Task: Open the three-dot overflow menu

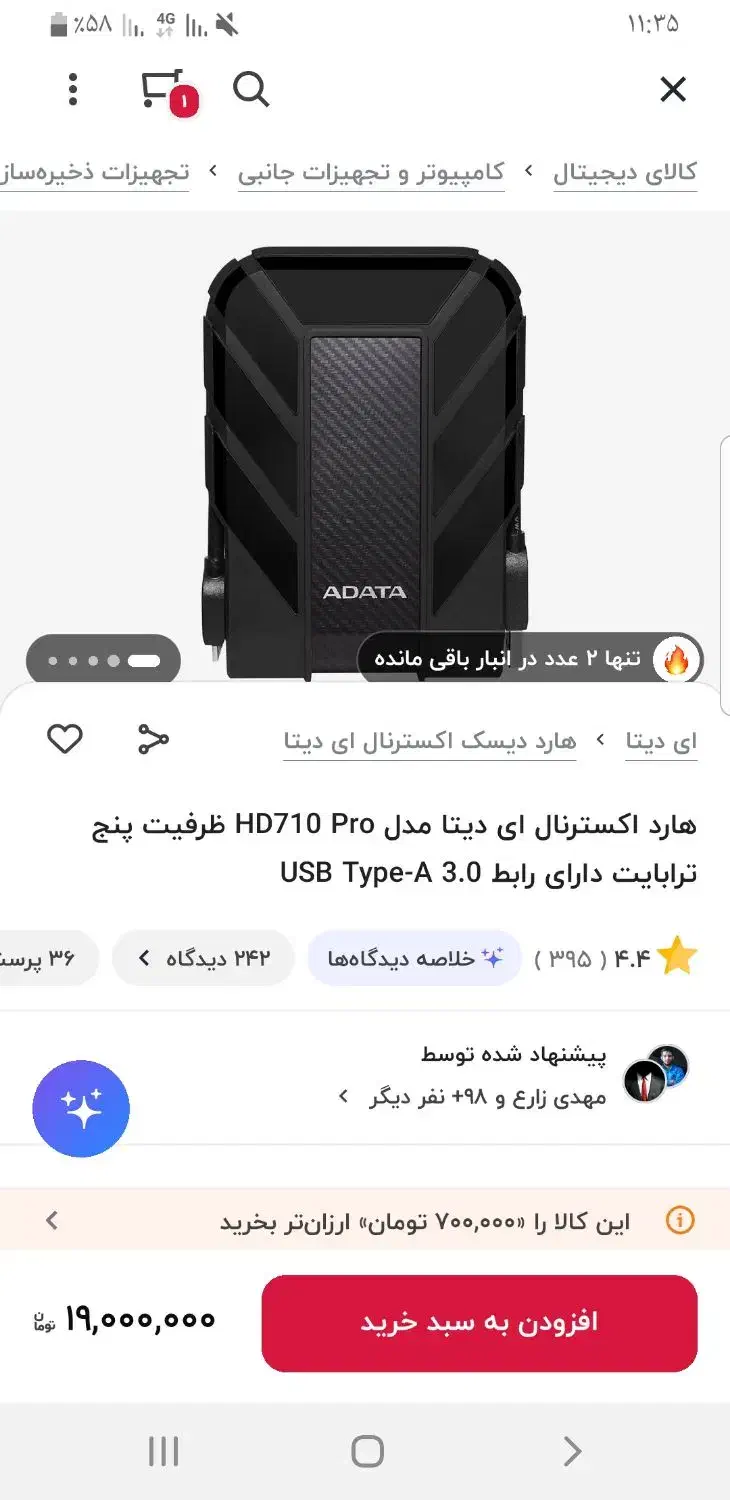Action: pos(73,90)
